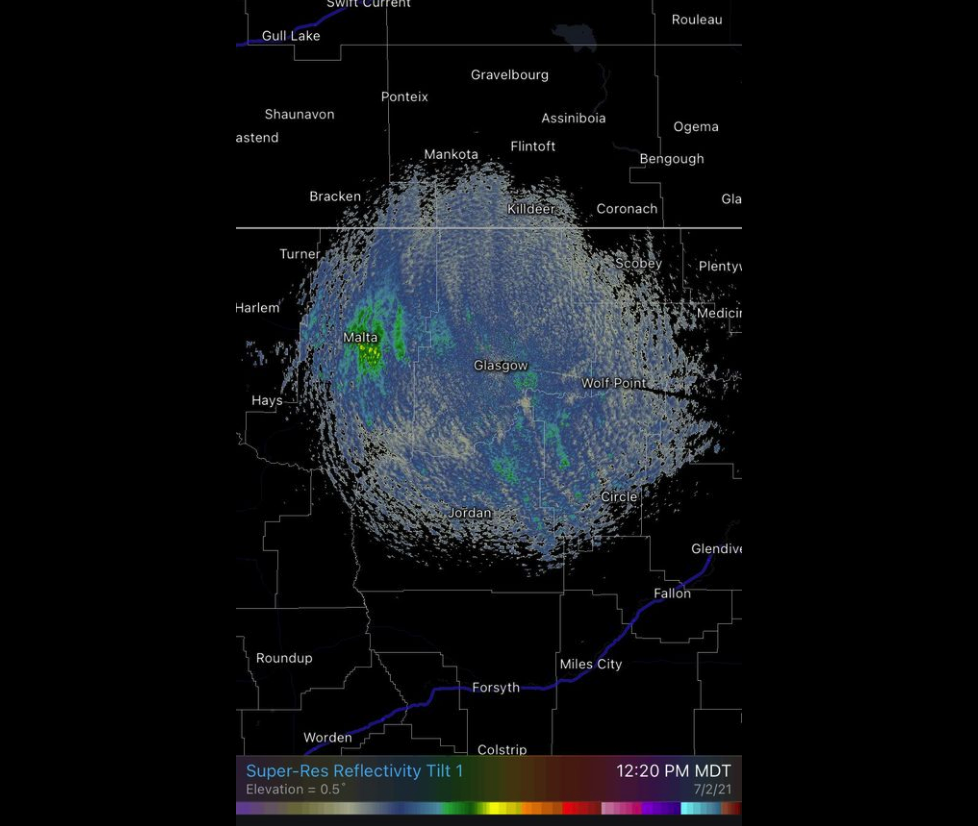Open the Super-Res Reflectivity Tilt 1 product selector
The width and height of the screenshot is (978, 826).
[354, 771]
